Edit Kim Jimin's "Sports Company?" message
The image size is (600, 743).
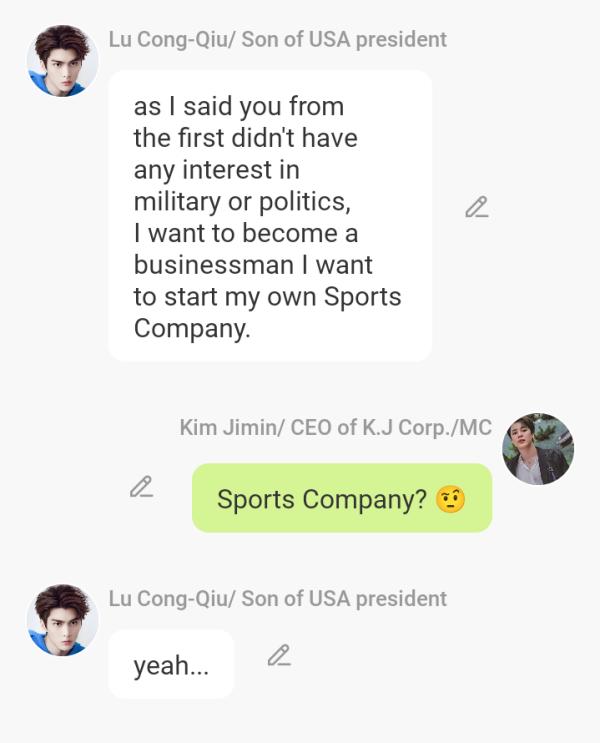[x=141, y=488]
